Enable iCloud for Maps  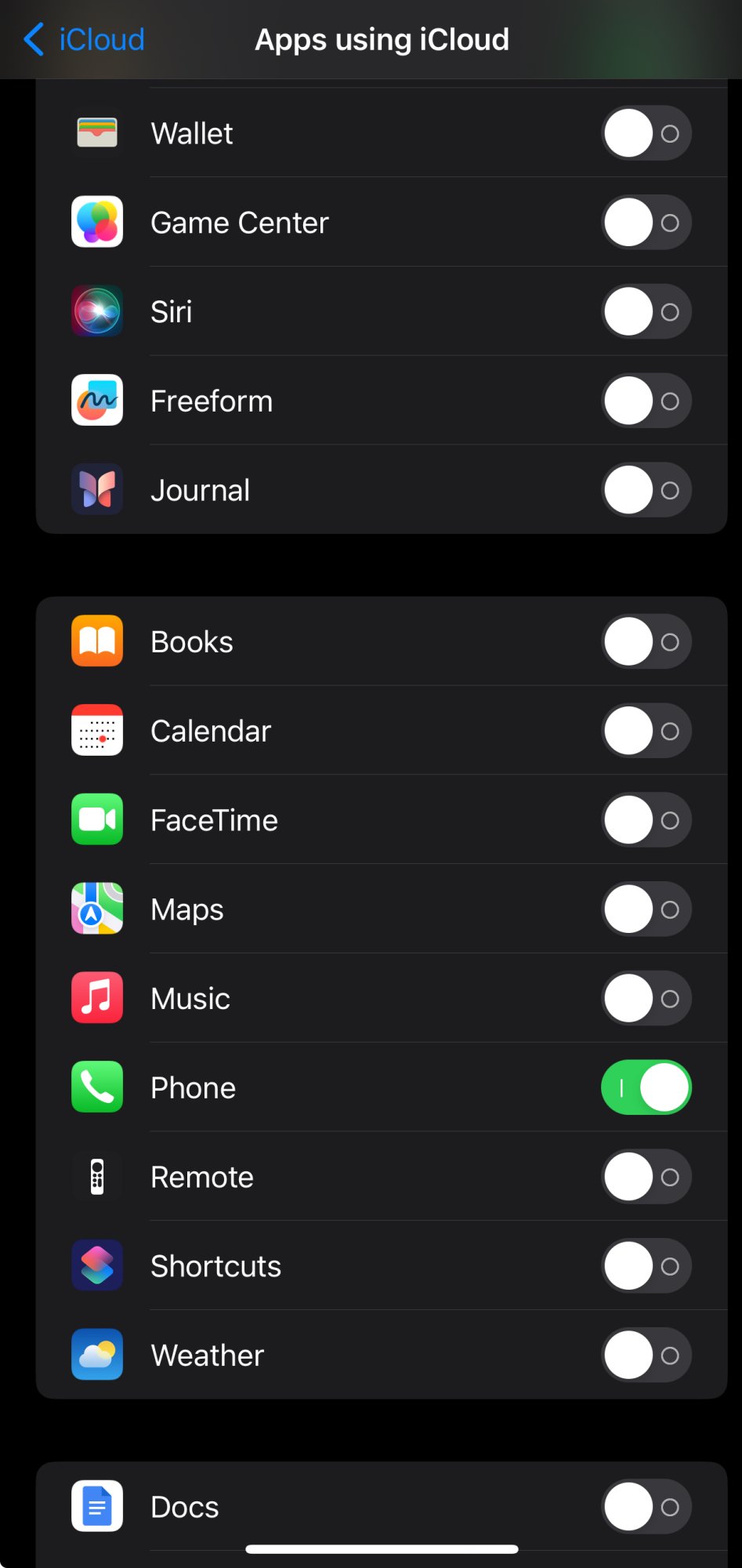(x=646, y=909)
